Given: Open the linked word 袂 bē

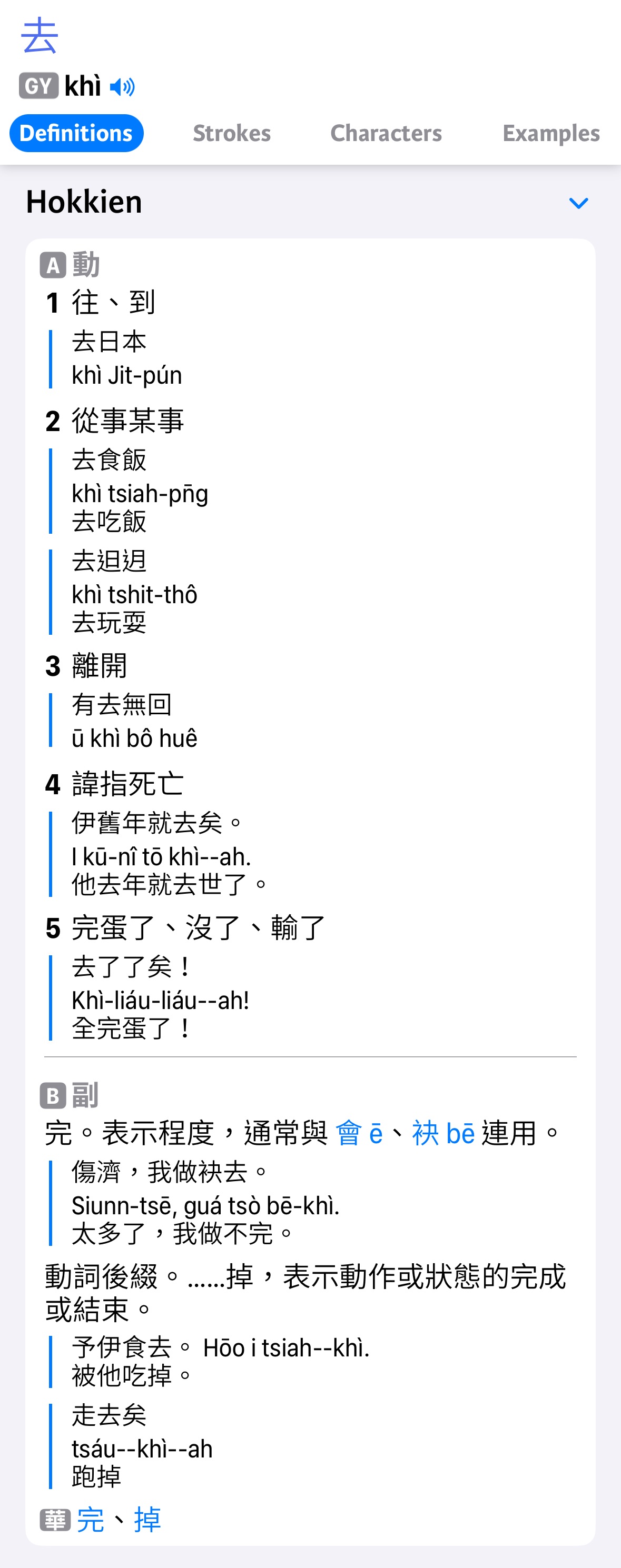Looking at the screenshot, I should [x=443, y=1133].
